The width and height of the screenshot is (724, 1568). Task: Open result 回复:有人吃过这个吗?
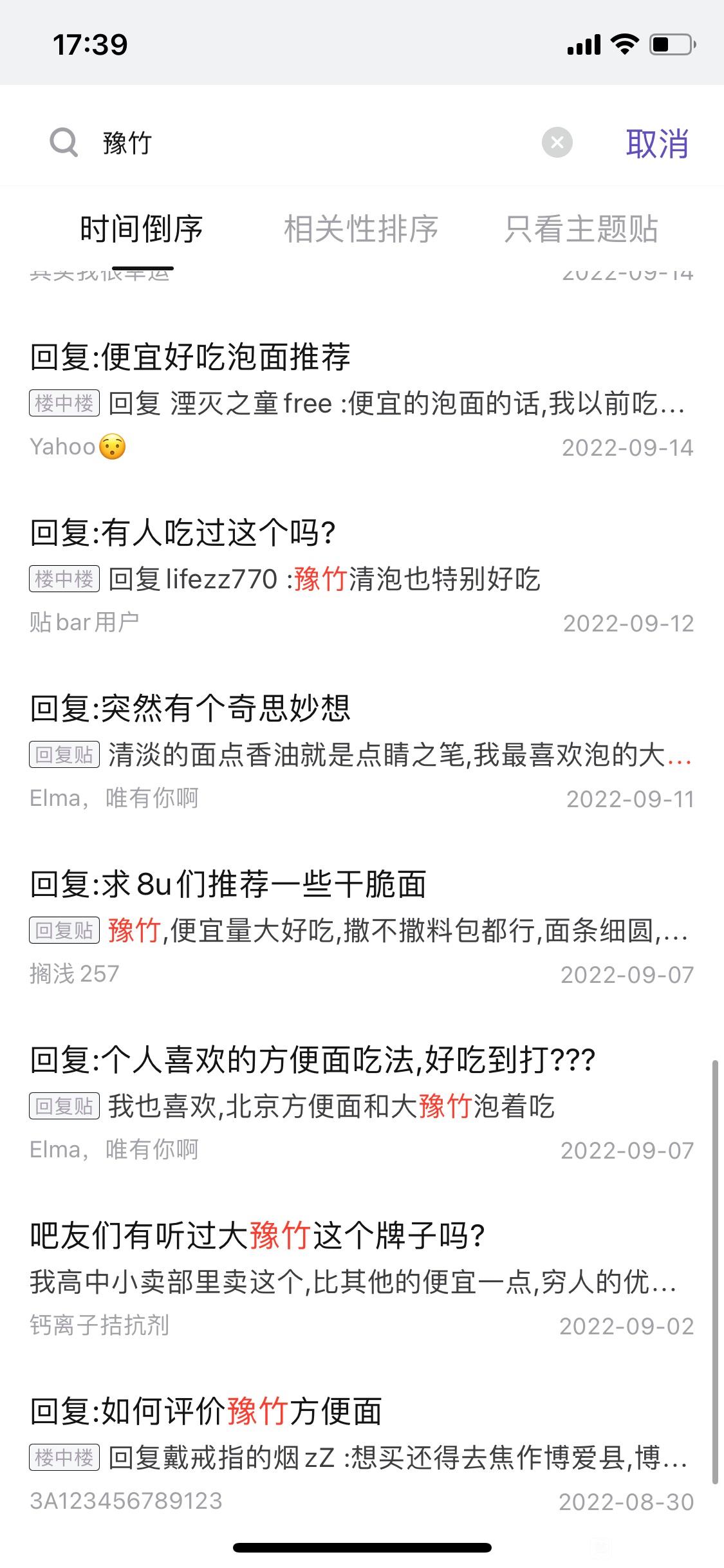coord(362,577)
